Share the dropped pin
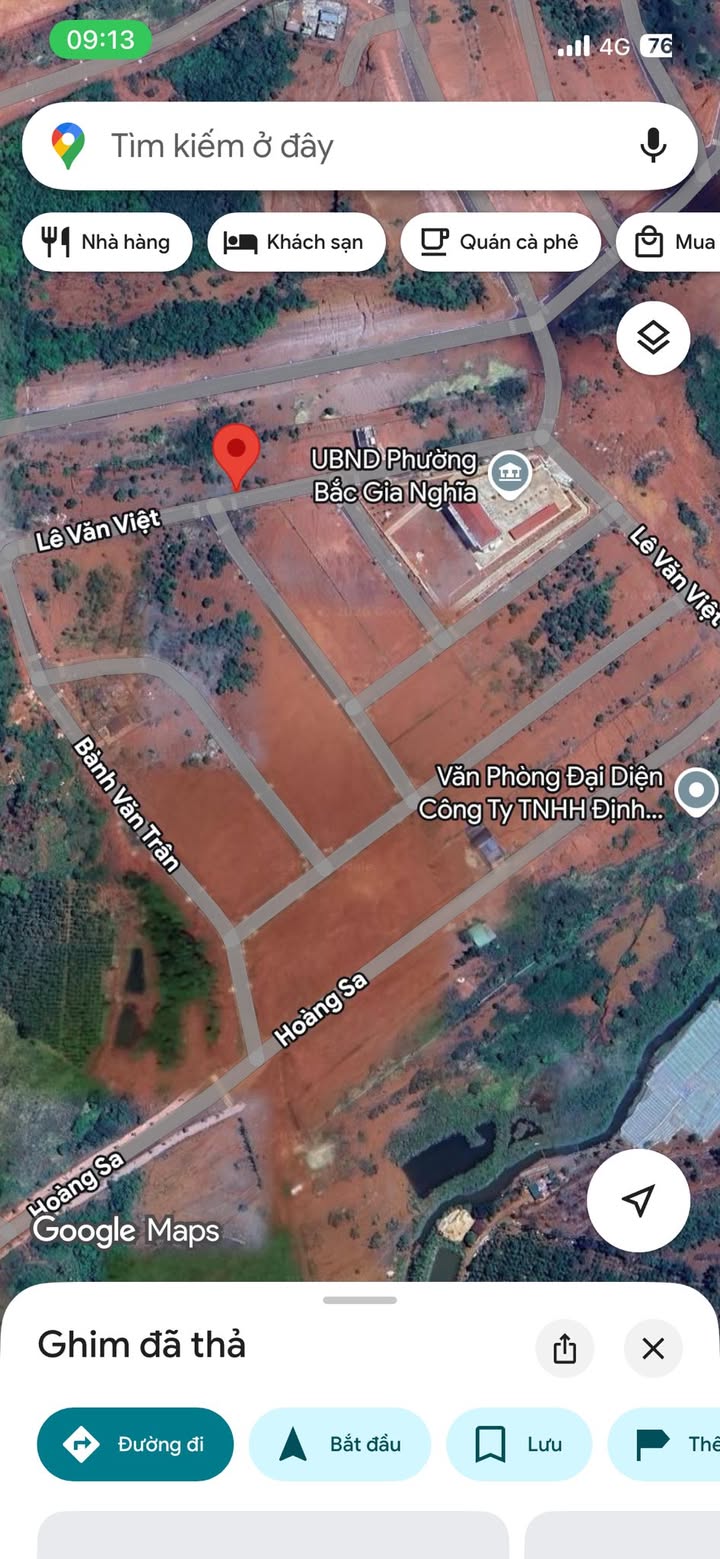This screenshot has width=720, height=1559. 565,1348
